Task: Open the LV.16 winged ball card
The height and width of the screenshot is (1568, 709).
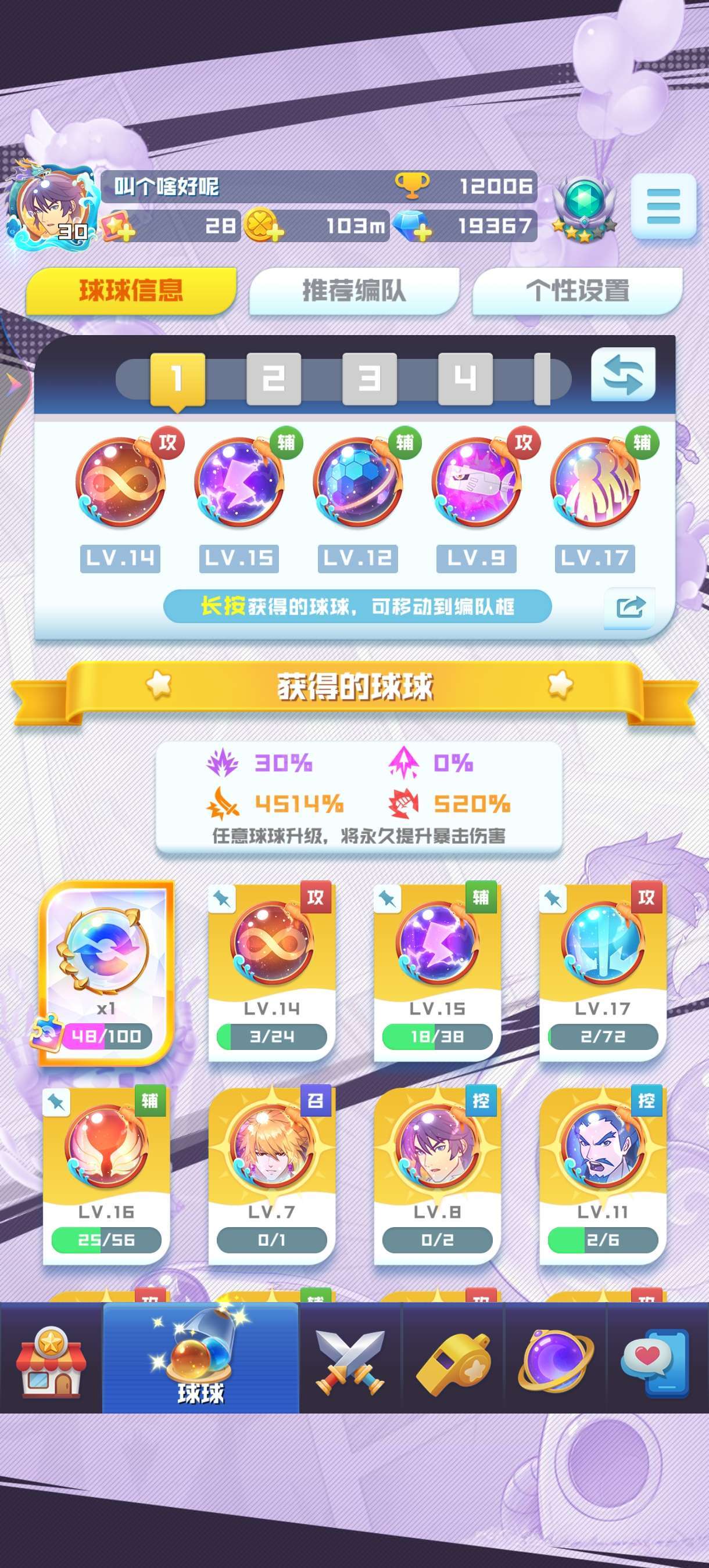Action: coord(106,1176)
